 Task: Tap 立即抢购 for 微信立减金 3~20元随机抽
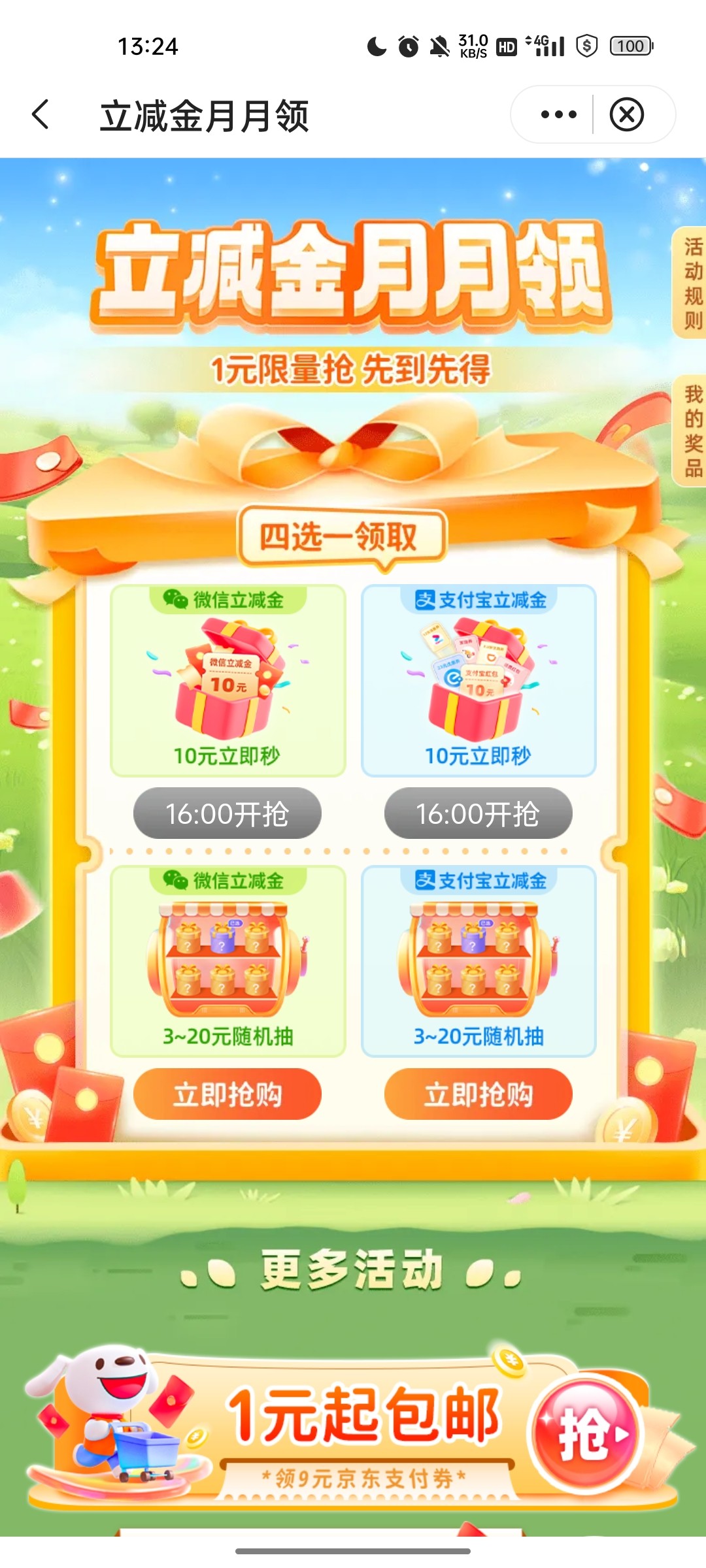pyautogui.click(x=227, y=1094)
